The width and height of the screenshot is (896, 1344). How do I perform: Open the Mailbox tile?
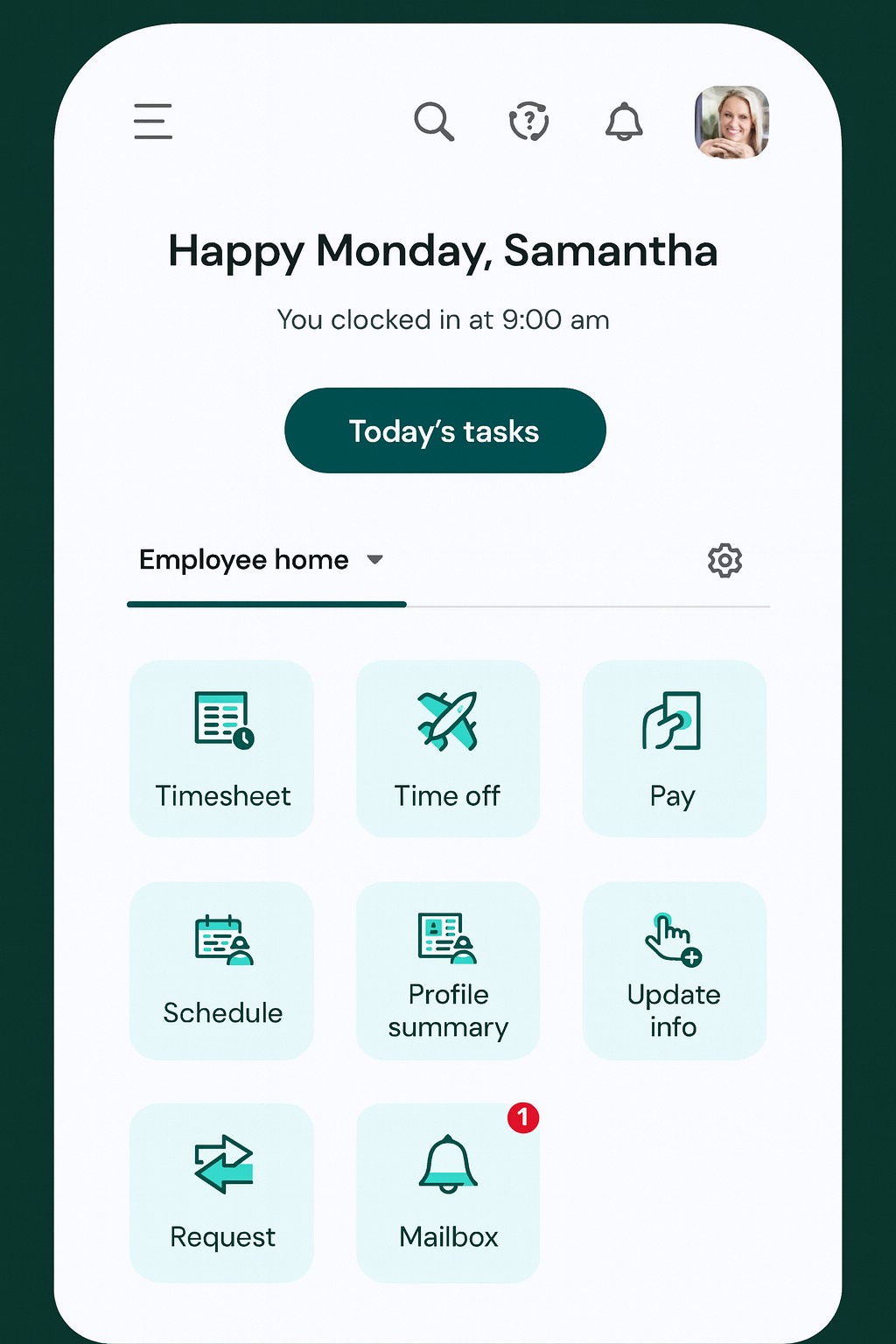click(448, 1192)
